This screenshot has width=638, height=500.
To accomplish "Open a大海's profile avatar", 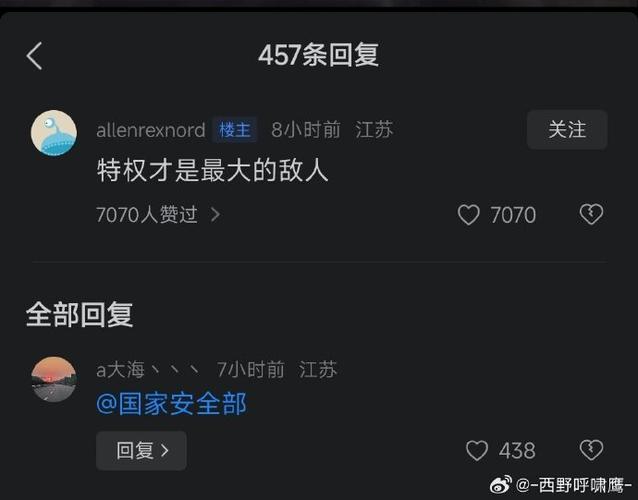I will pos(54,379).
